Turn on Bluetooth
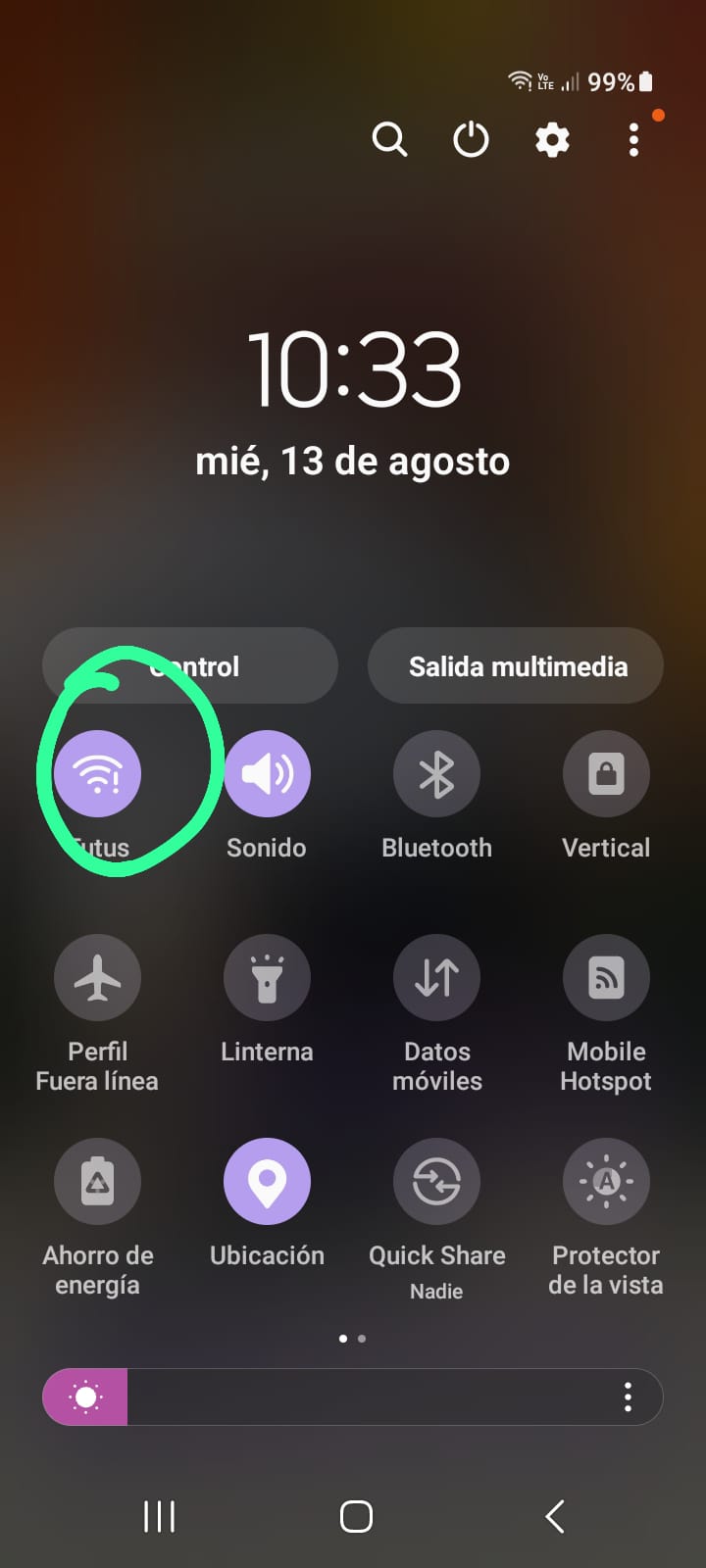 [x=436, y=774]
